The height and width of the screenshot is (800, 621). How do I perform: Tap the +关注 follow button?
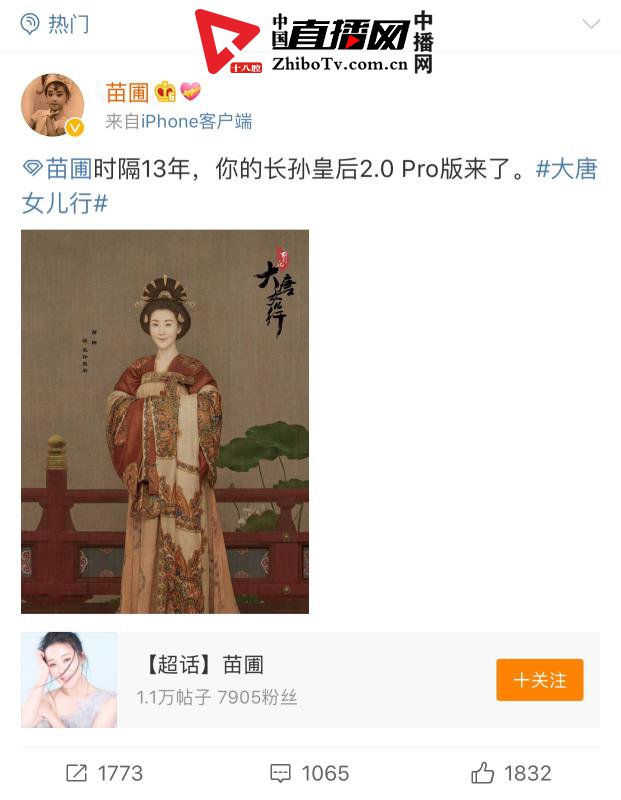coord(539,680)
